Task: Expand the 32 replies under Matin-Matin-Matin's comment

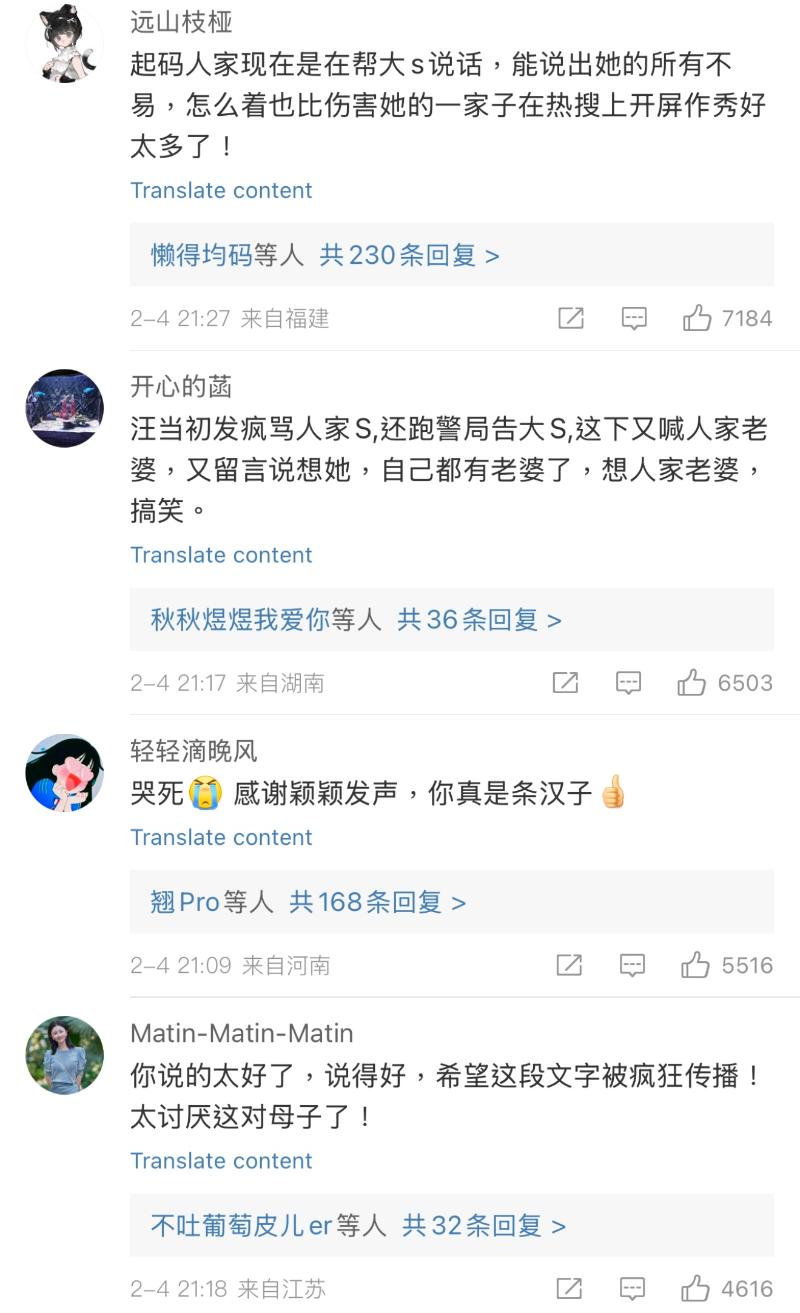Action: 483,1225
